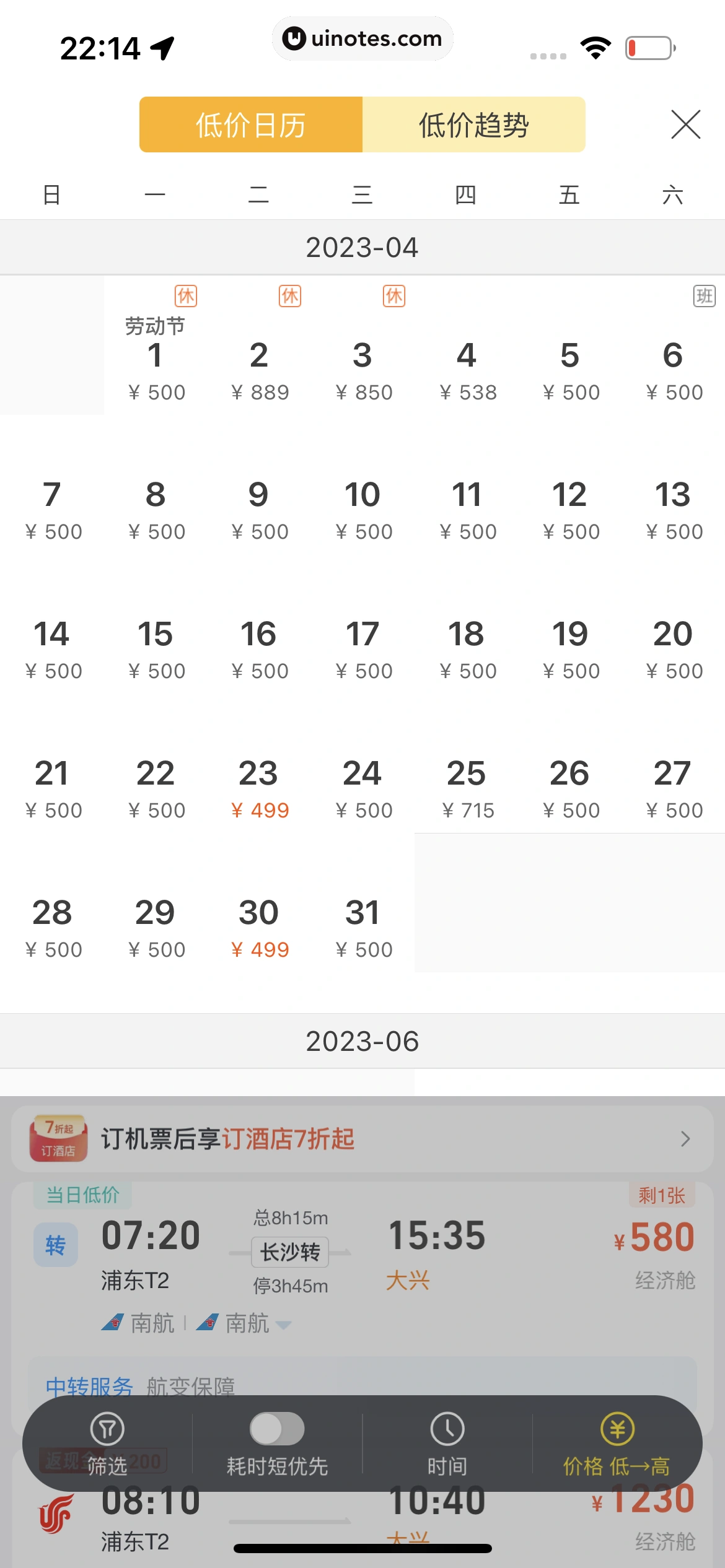Open the 筛选 filter options
The height and width of the screenshot is (1568, 725).
[107, 1444]
